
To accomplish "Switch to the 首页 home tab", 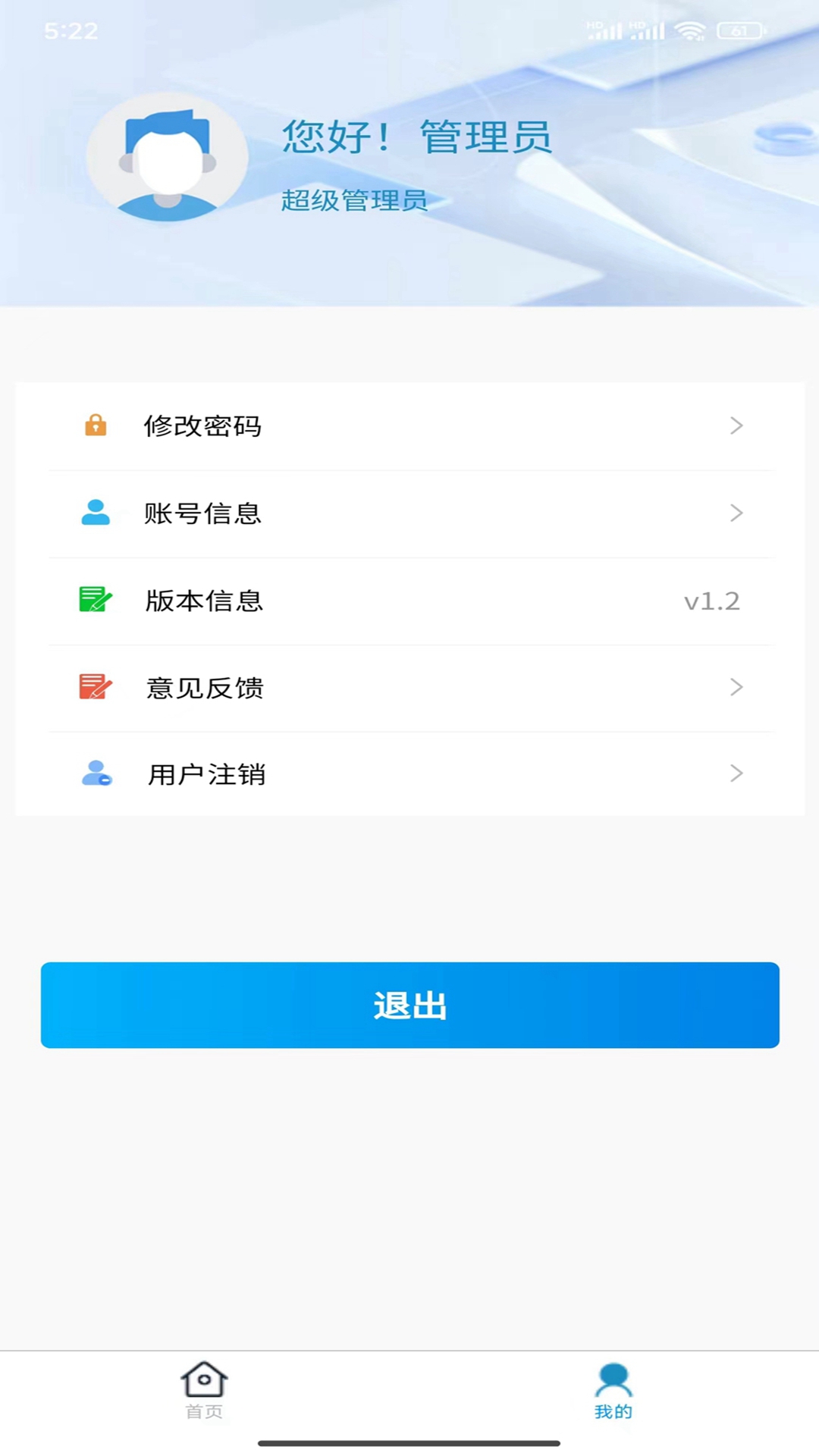I will [x=204, y=1390].
